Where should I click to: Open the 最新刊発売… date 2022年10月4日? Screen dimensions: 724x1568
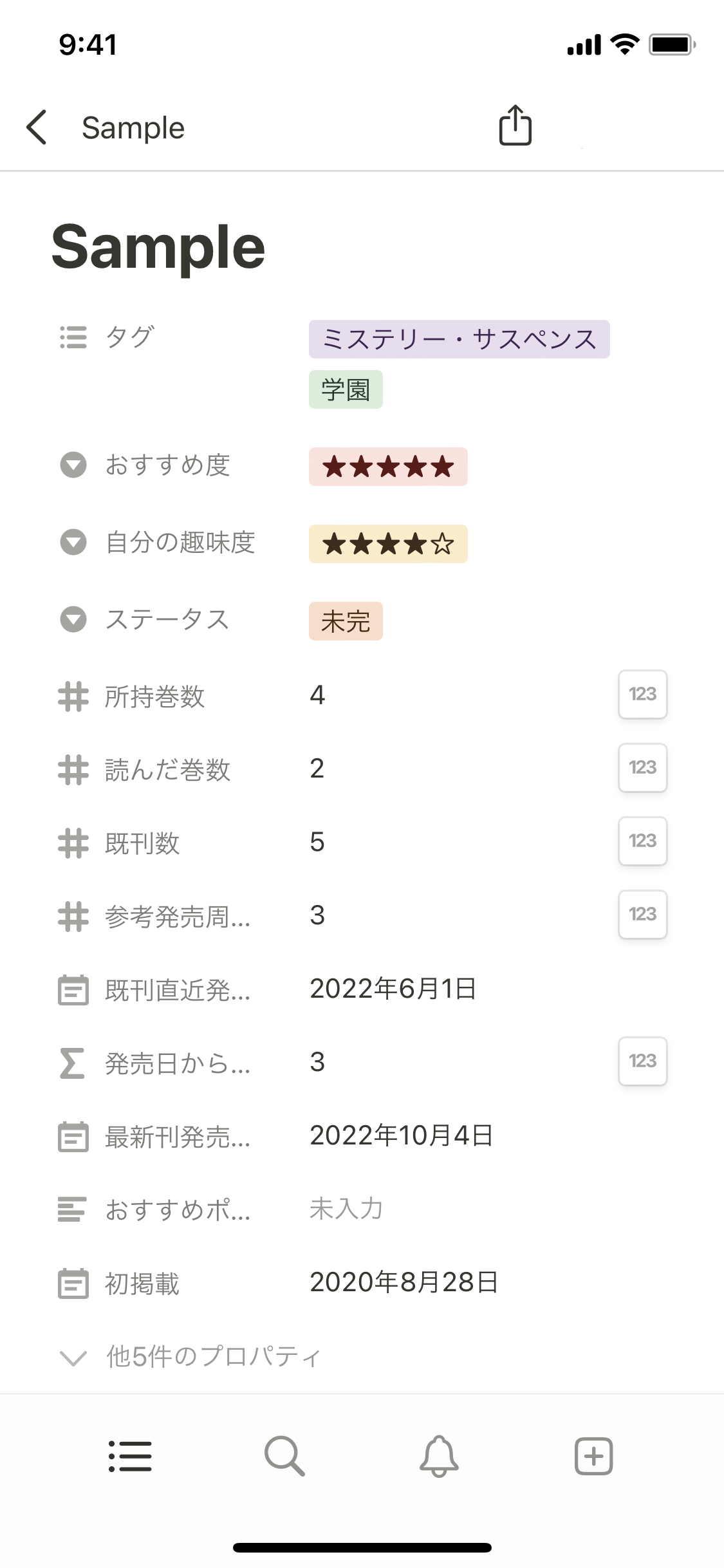tap(401, 1135)
